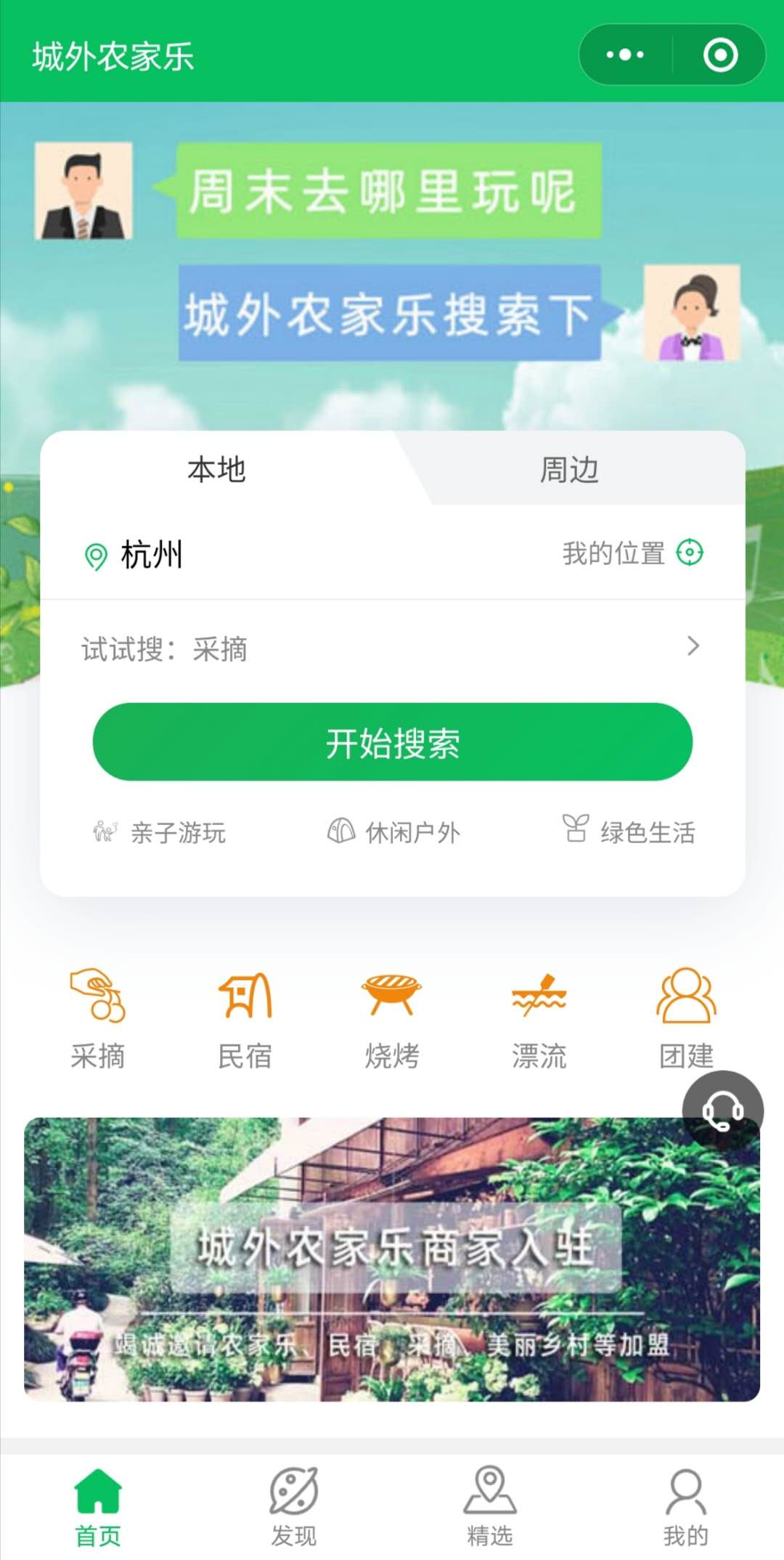Choose the 休闲户外 quick filter
This screenshot has width=784, height=1560.
pos(393,832)
